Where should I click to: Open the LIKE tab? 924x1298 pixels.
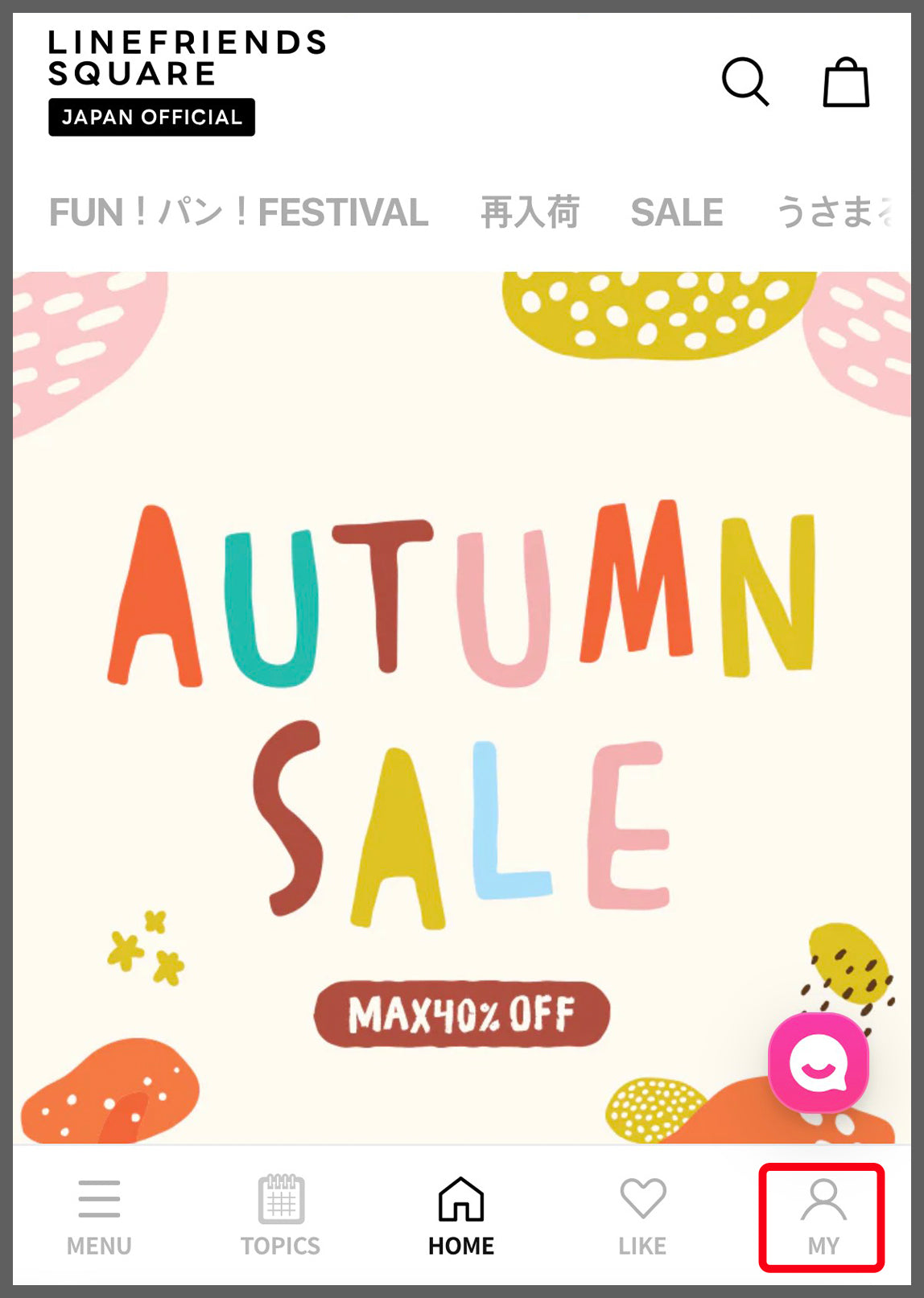[x=642, y=1217]
